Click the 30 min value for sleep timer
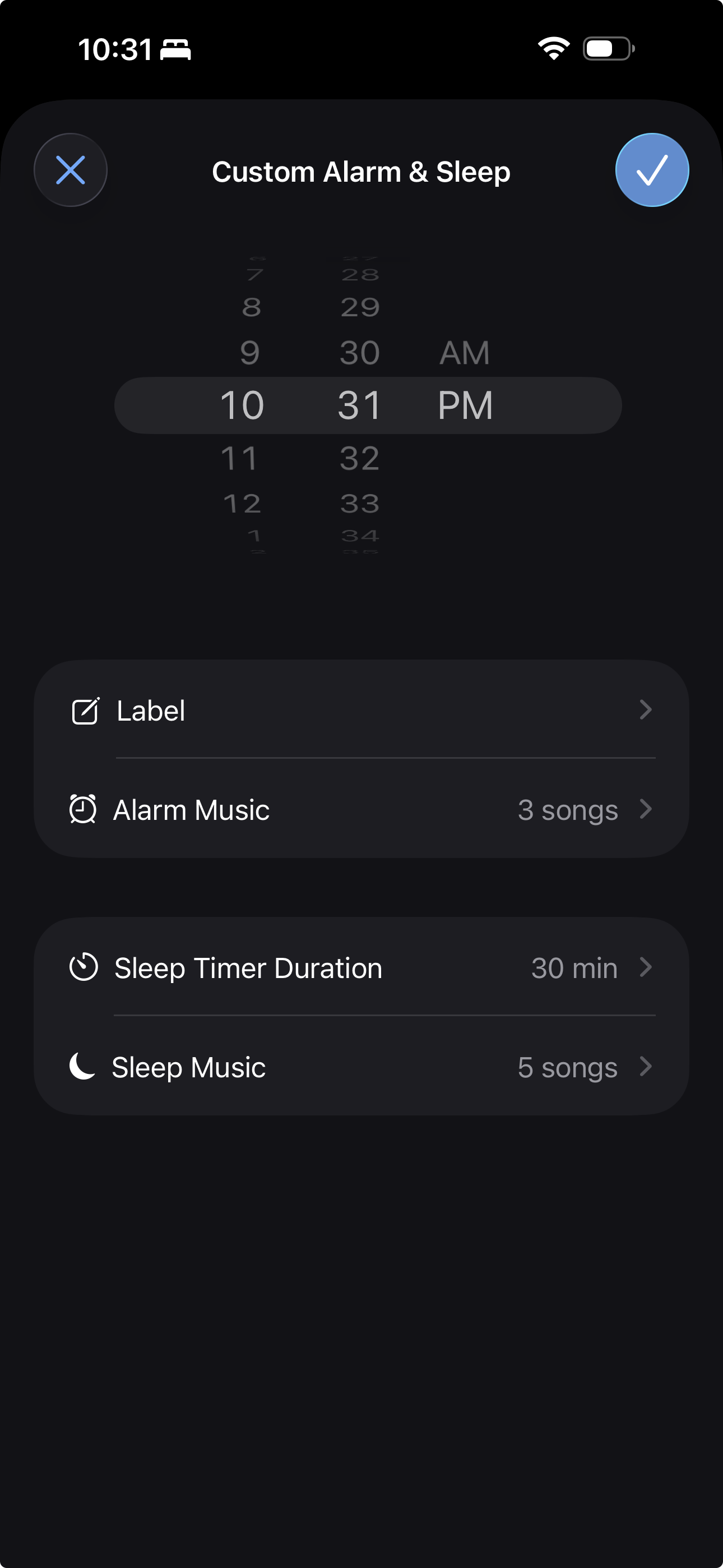The height and width of the screenshot is (1568, 723). [574, 968]
